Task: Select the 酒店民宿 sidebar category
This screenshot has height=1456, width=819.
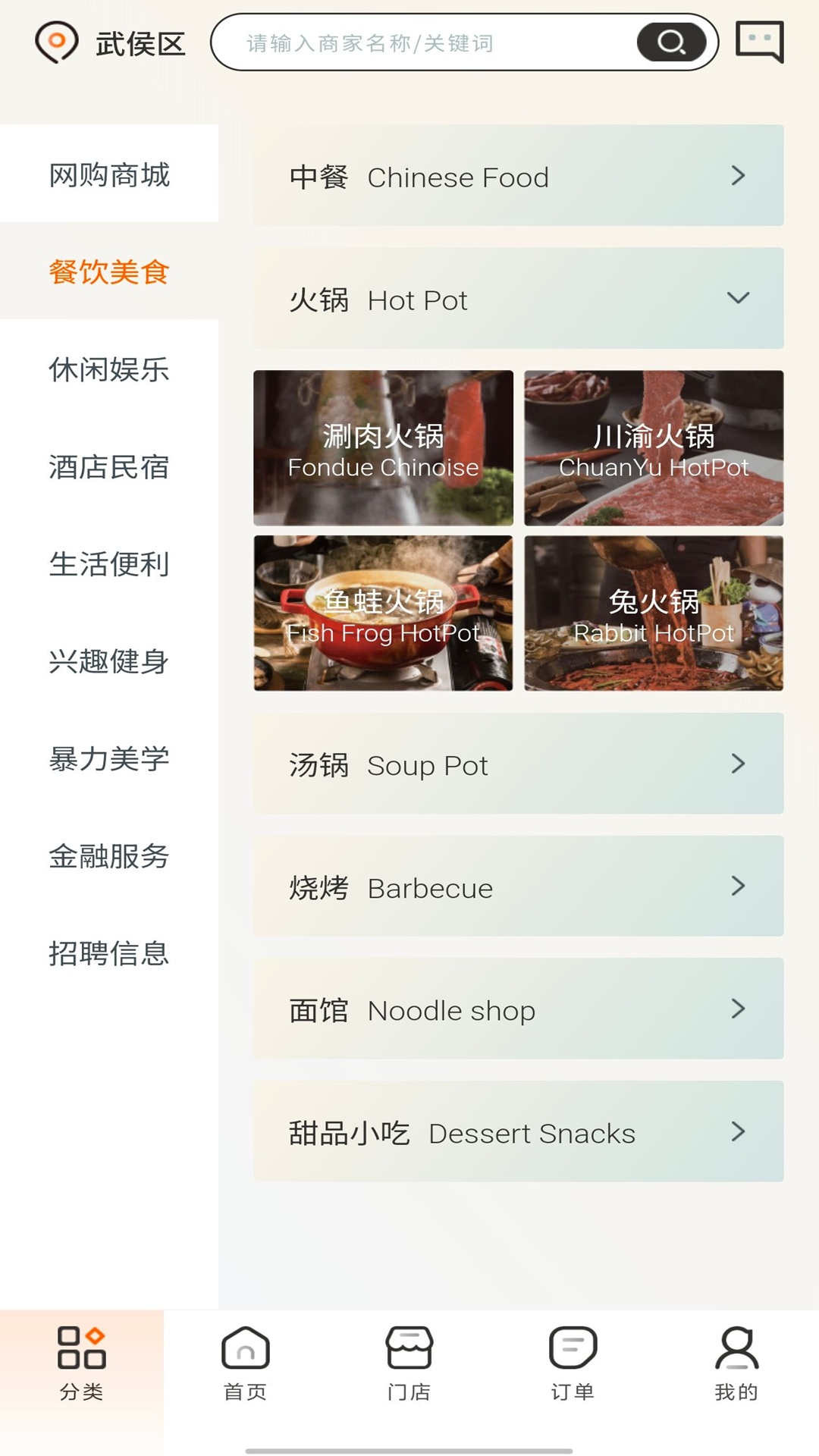Action: point(108,469)
